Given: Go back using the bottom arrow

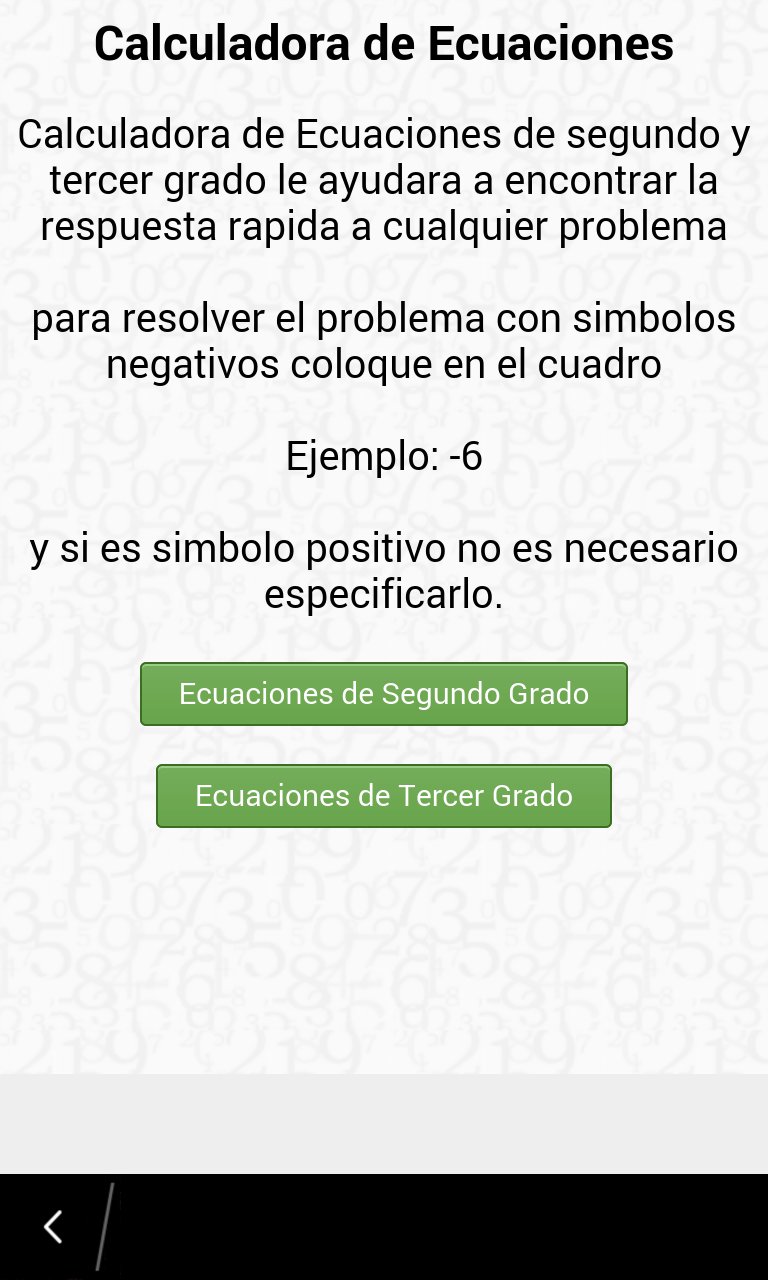Looking at the screenshot, I should [54, 1226].
